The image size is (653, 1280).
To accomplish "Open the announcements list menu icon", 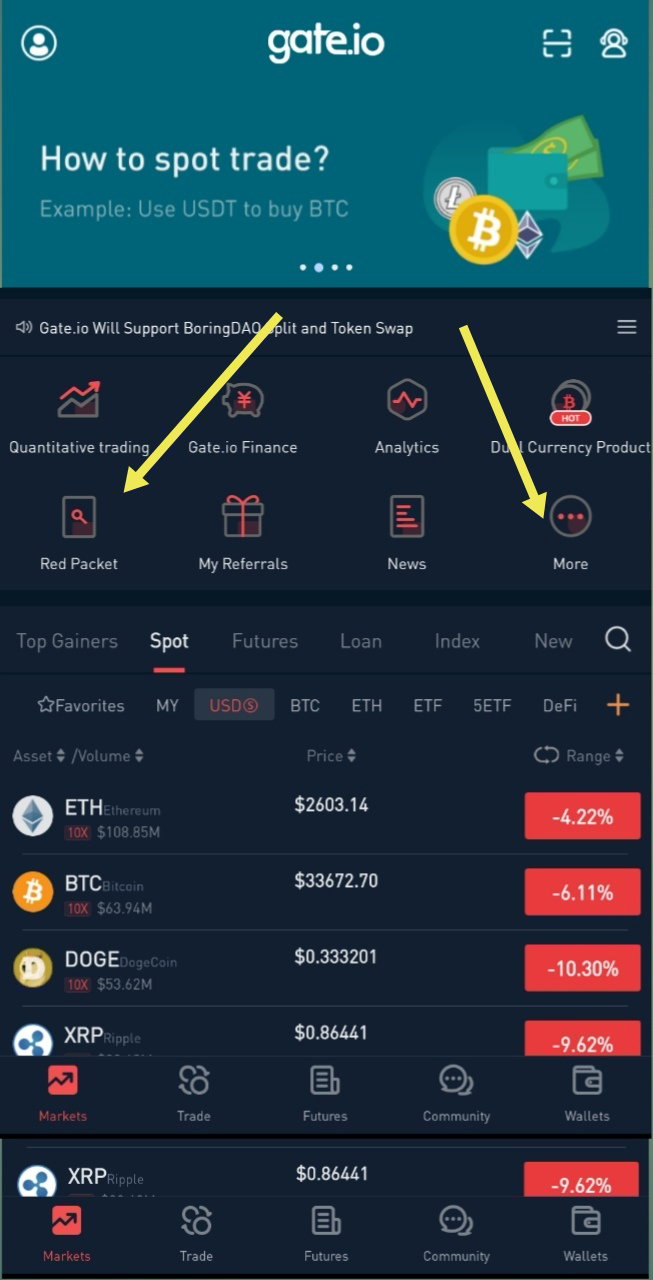I will point(627,327).
